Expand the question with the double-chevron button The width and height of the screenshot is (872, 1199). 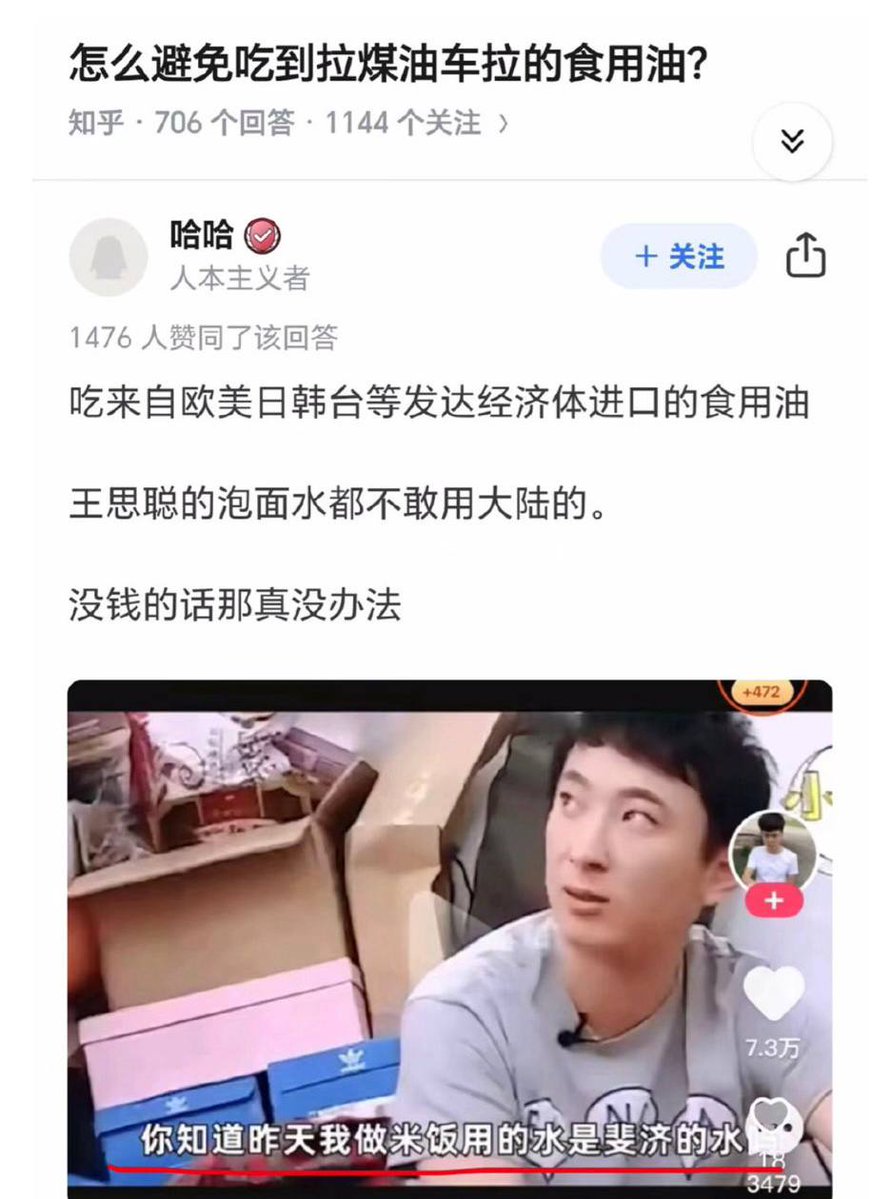(x=792, y=142)
